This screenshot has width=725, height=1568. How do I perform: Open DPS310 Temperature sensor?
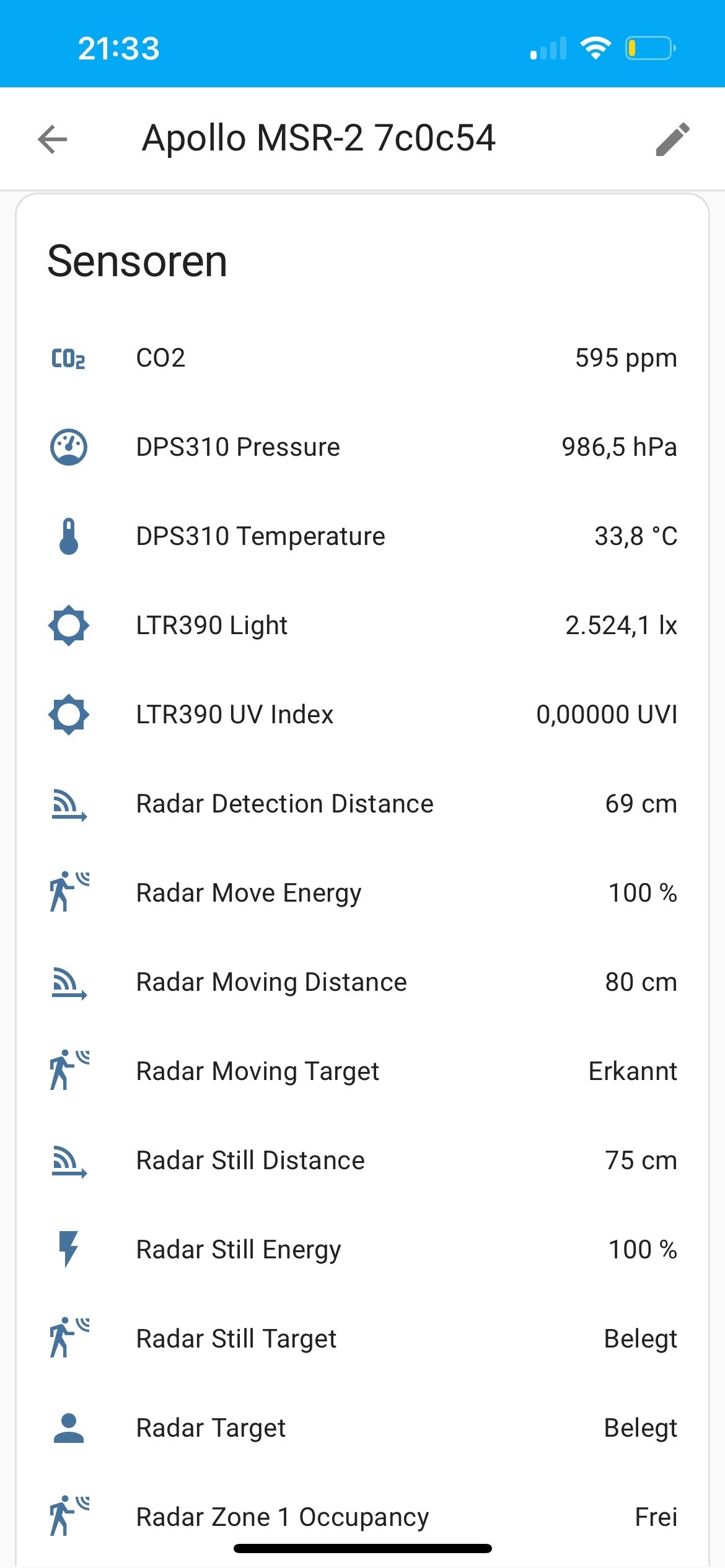pos(362,536)
